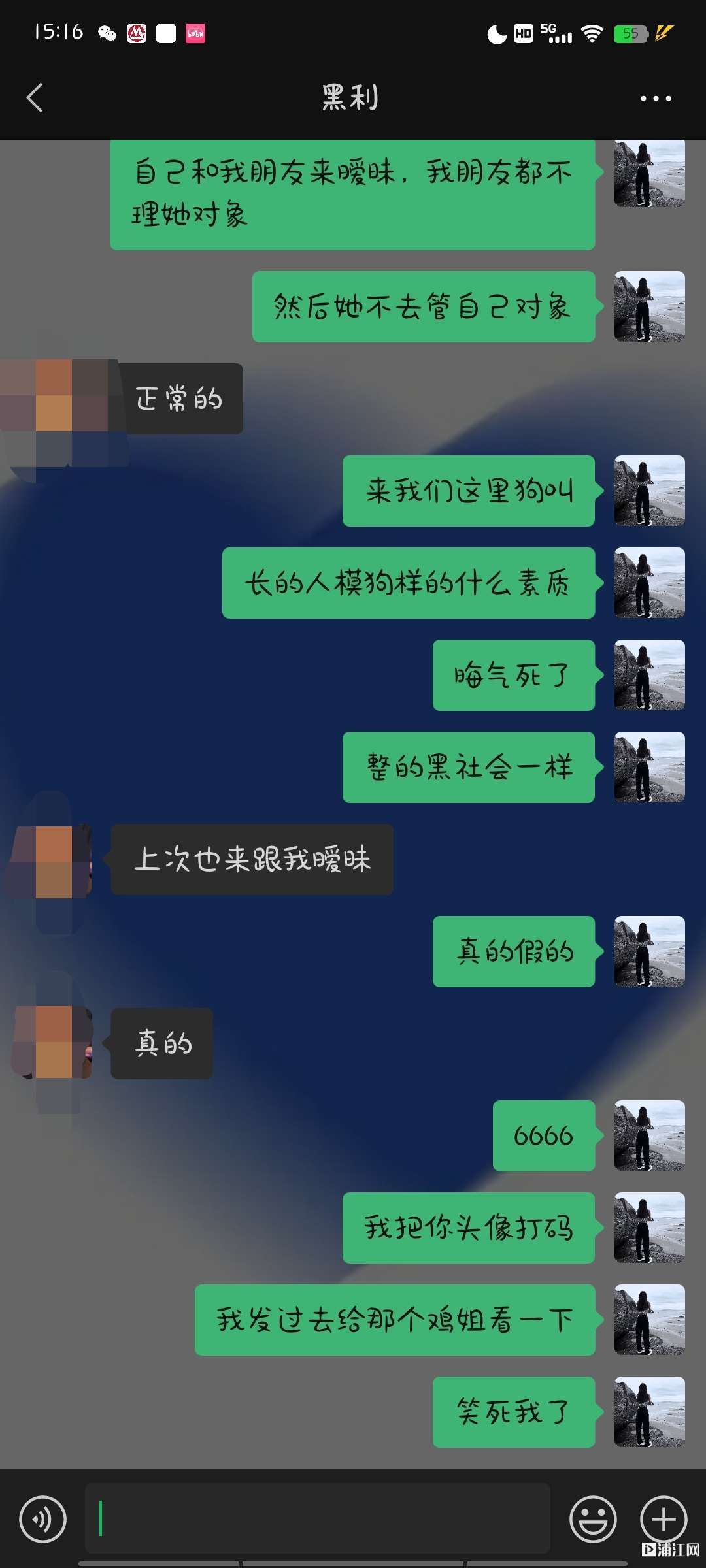This screenshot has width=706, height=1568.
Task: Tap the message text field
Action: [317, 1518]
